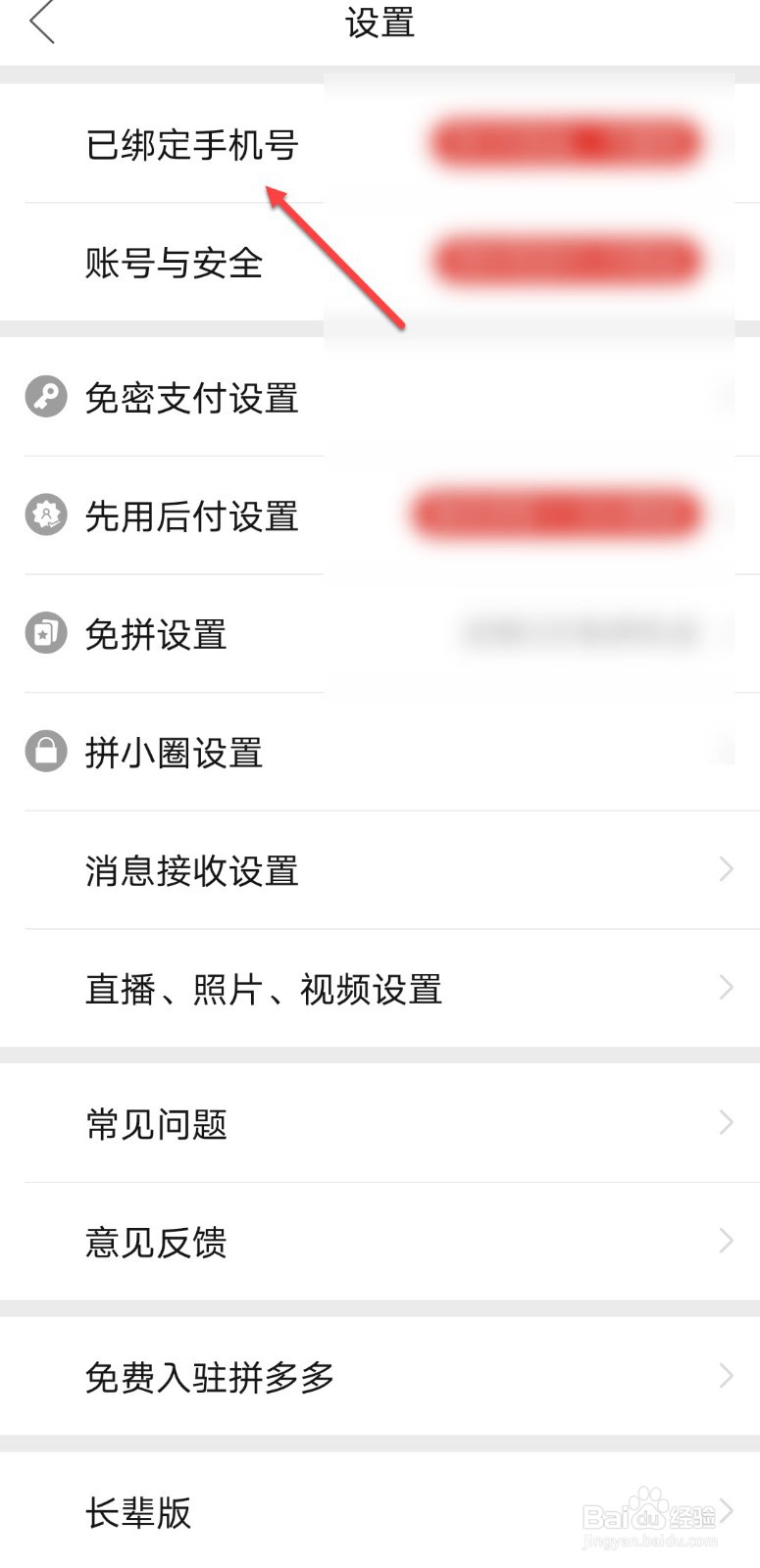Click the lock icon next to 拼小圈设置
The width and height of the screenshot is (760, 1568).
(44, 752)
